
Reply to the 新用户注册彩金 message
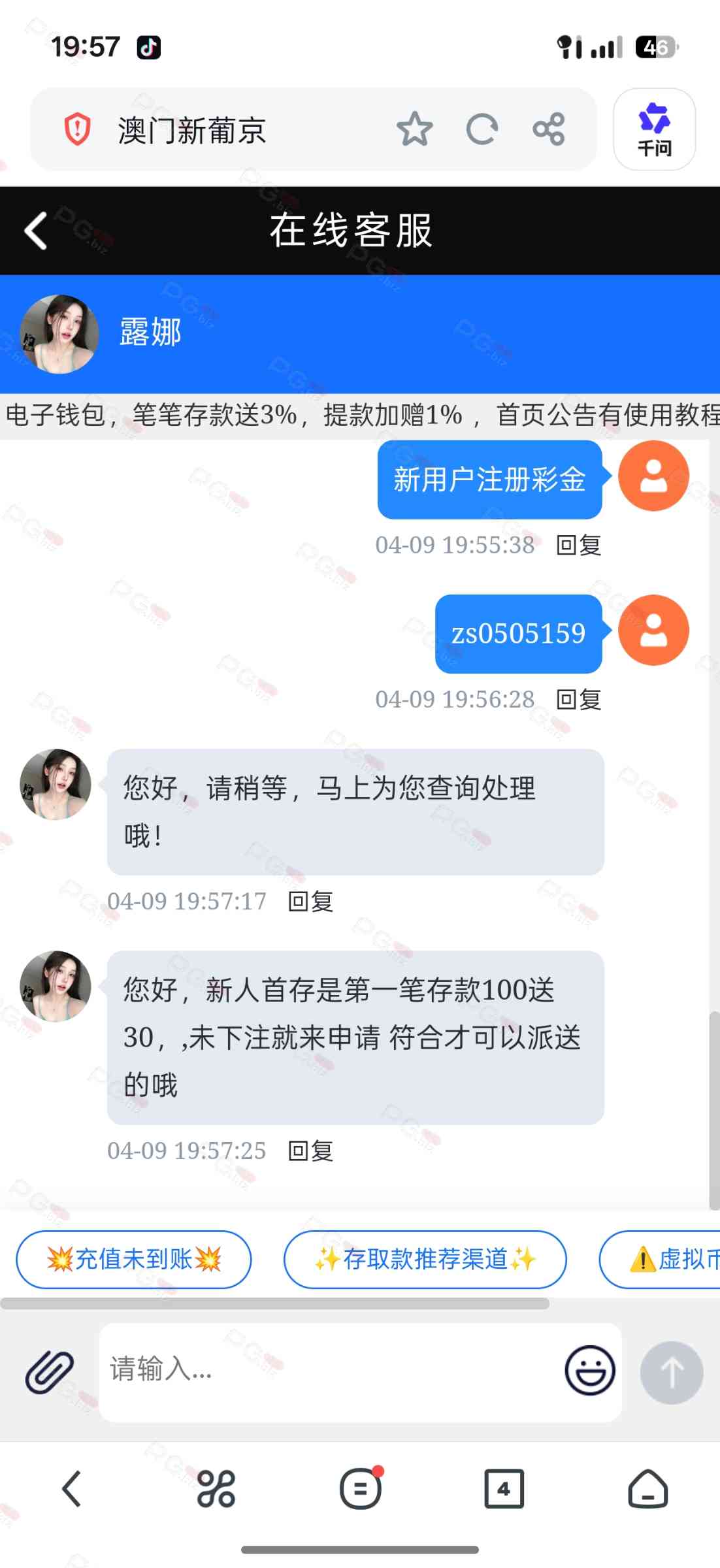(578, 545)
